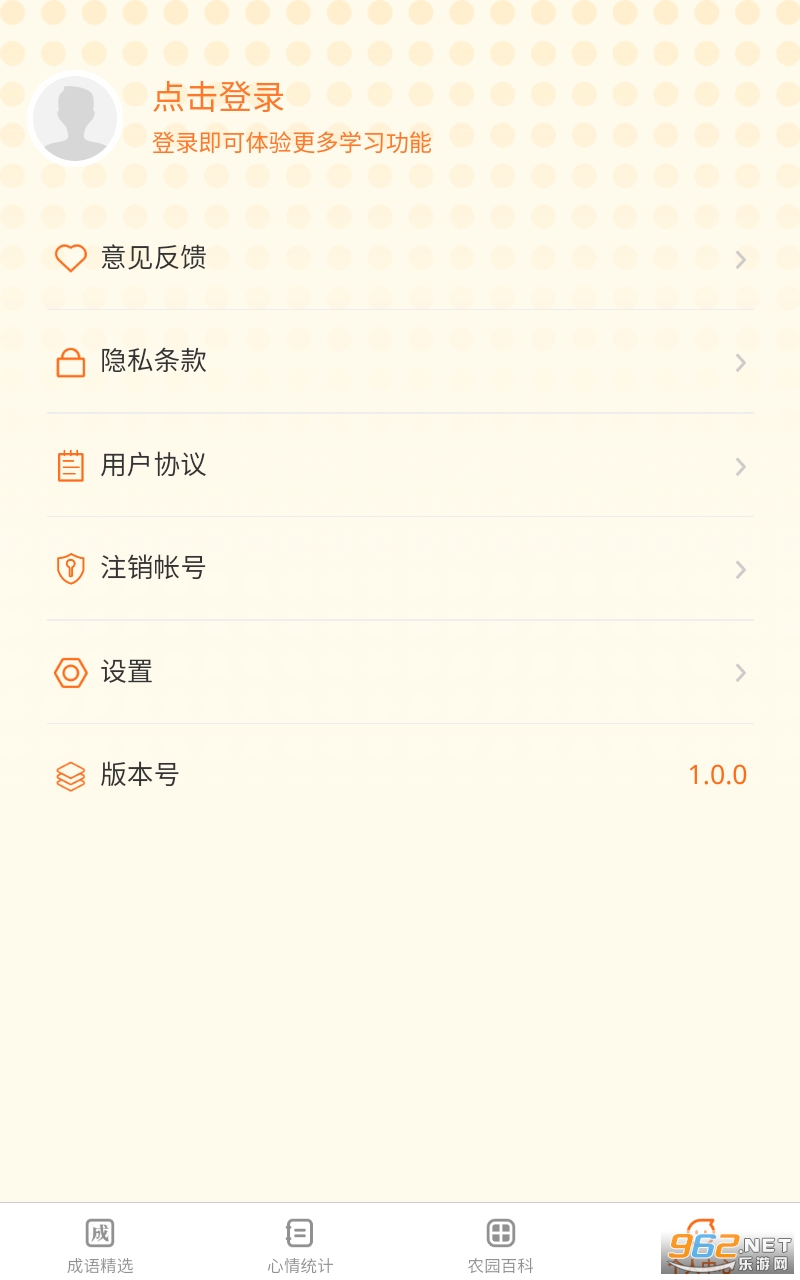Open 用户协议 user agreement
The width and height of the screenshot is (800, 1280).
point(400,465)
